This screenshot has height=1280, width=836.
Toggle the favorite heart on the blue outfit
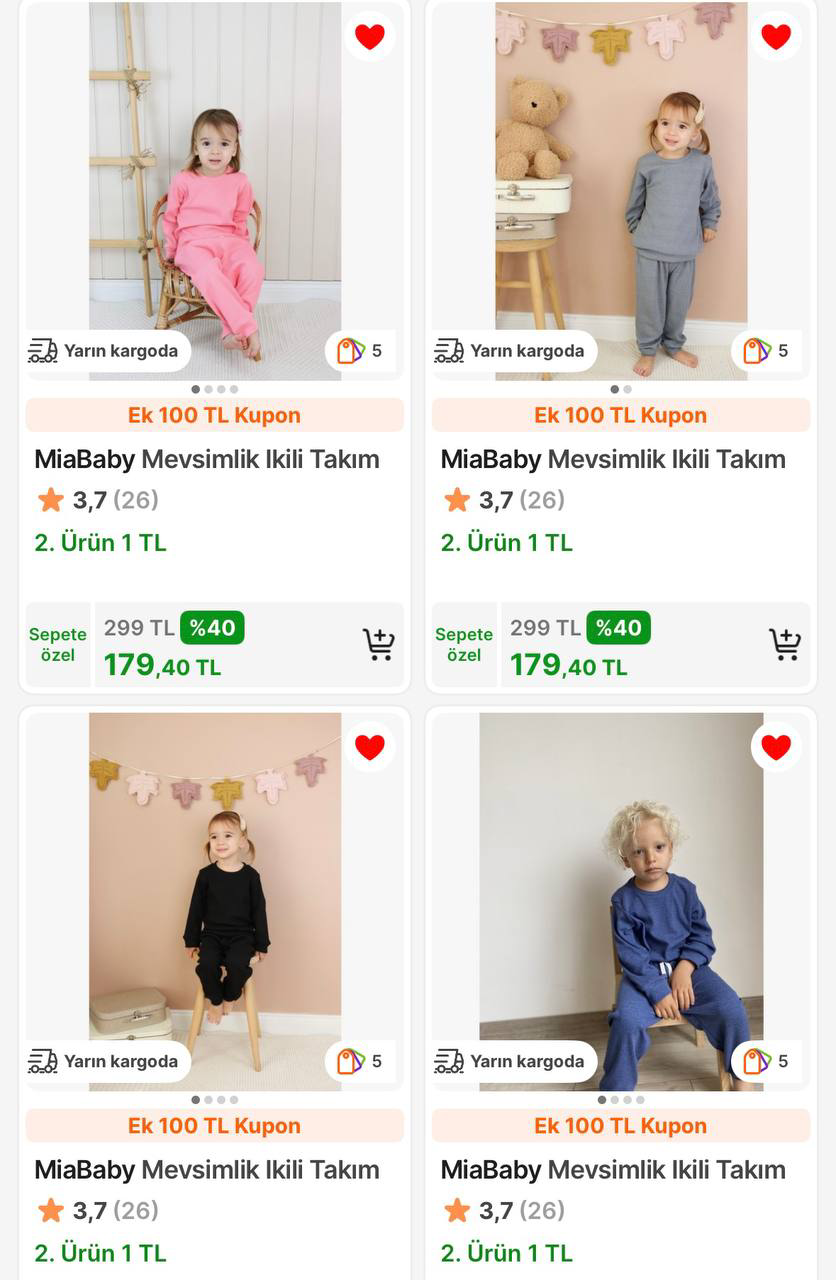click(x=776, y=747)
